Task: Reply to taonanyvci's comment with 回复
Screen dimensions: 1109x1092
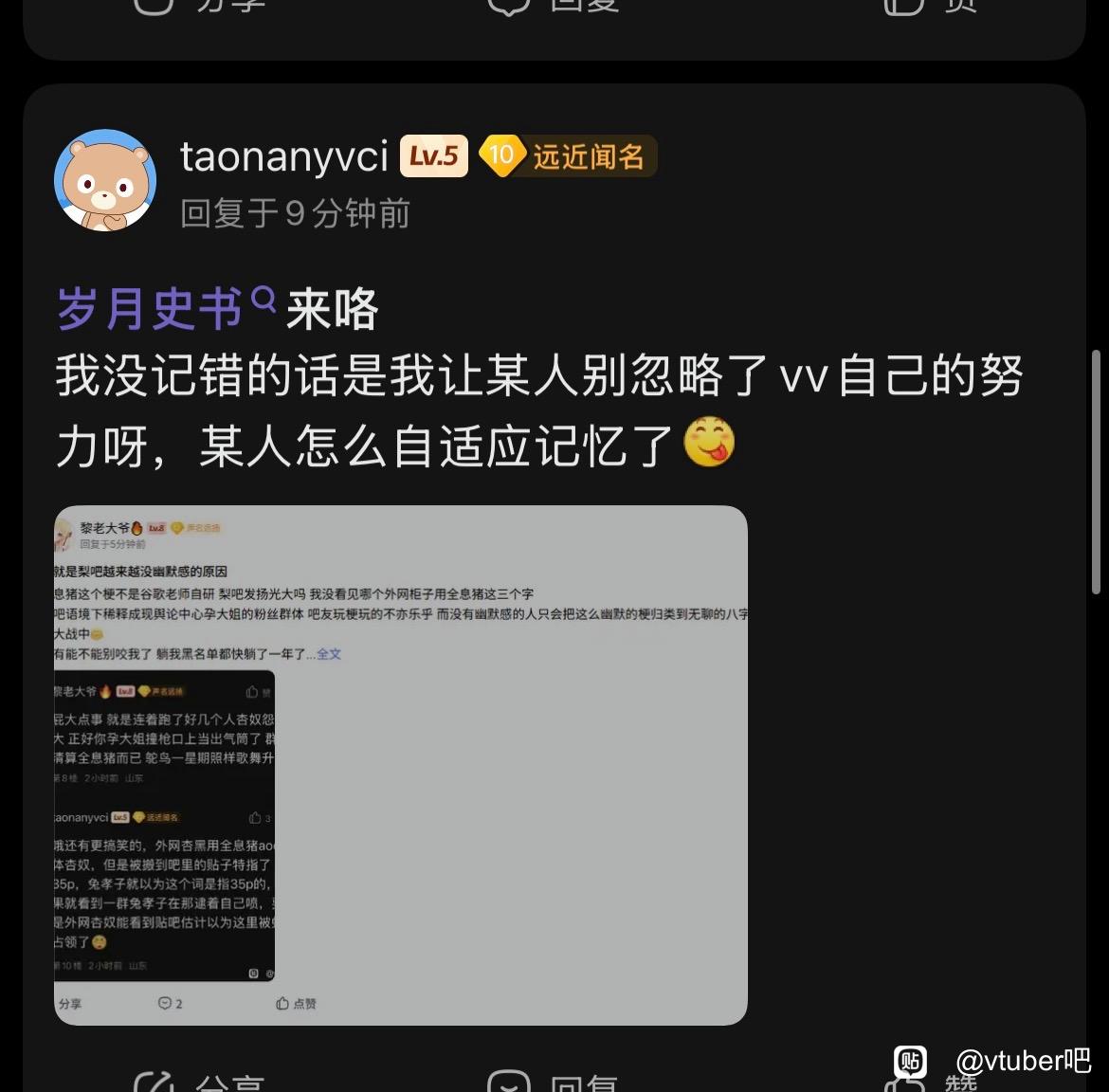Action: coord(553,1083)
